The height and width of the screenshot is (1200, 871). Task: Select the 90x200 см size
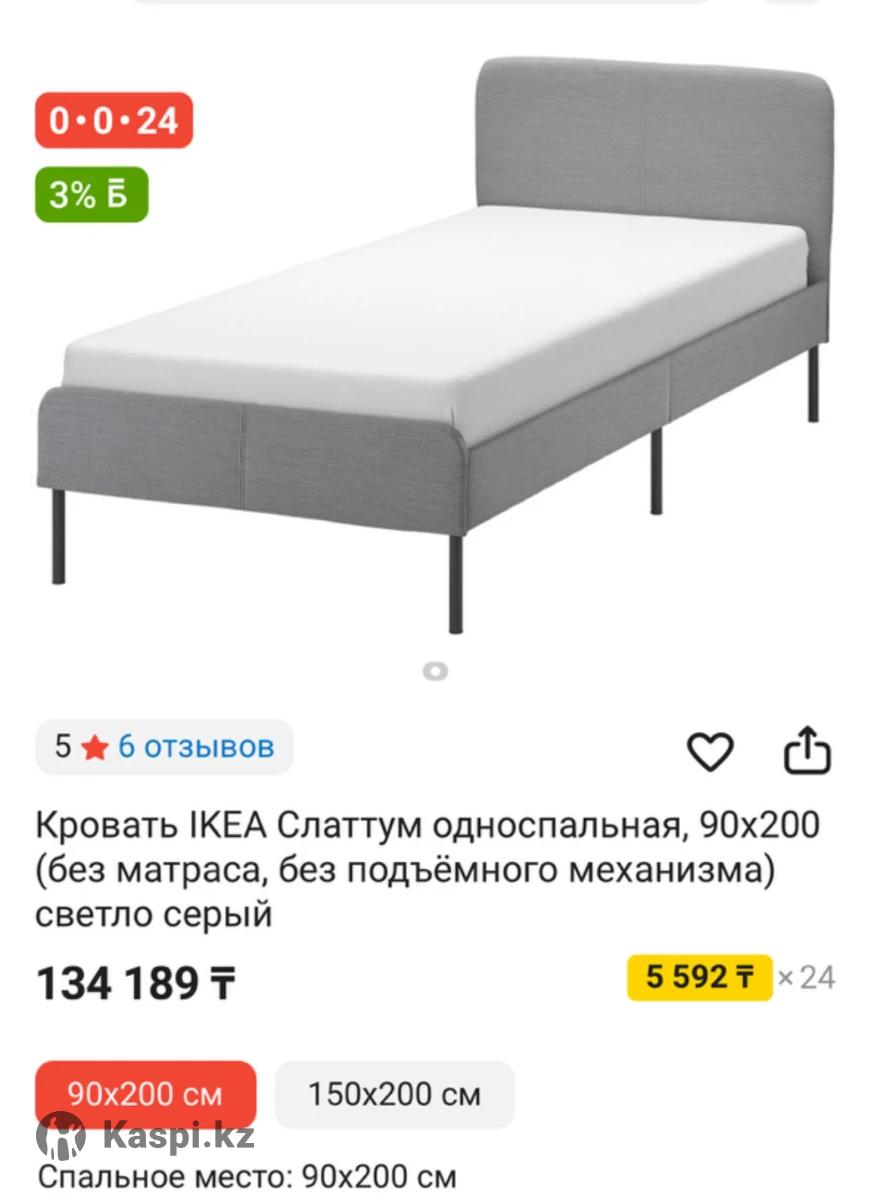click(146, 1094)
